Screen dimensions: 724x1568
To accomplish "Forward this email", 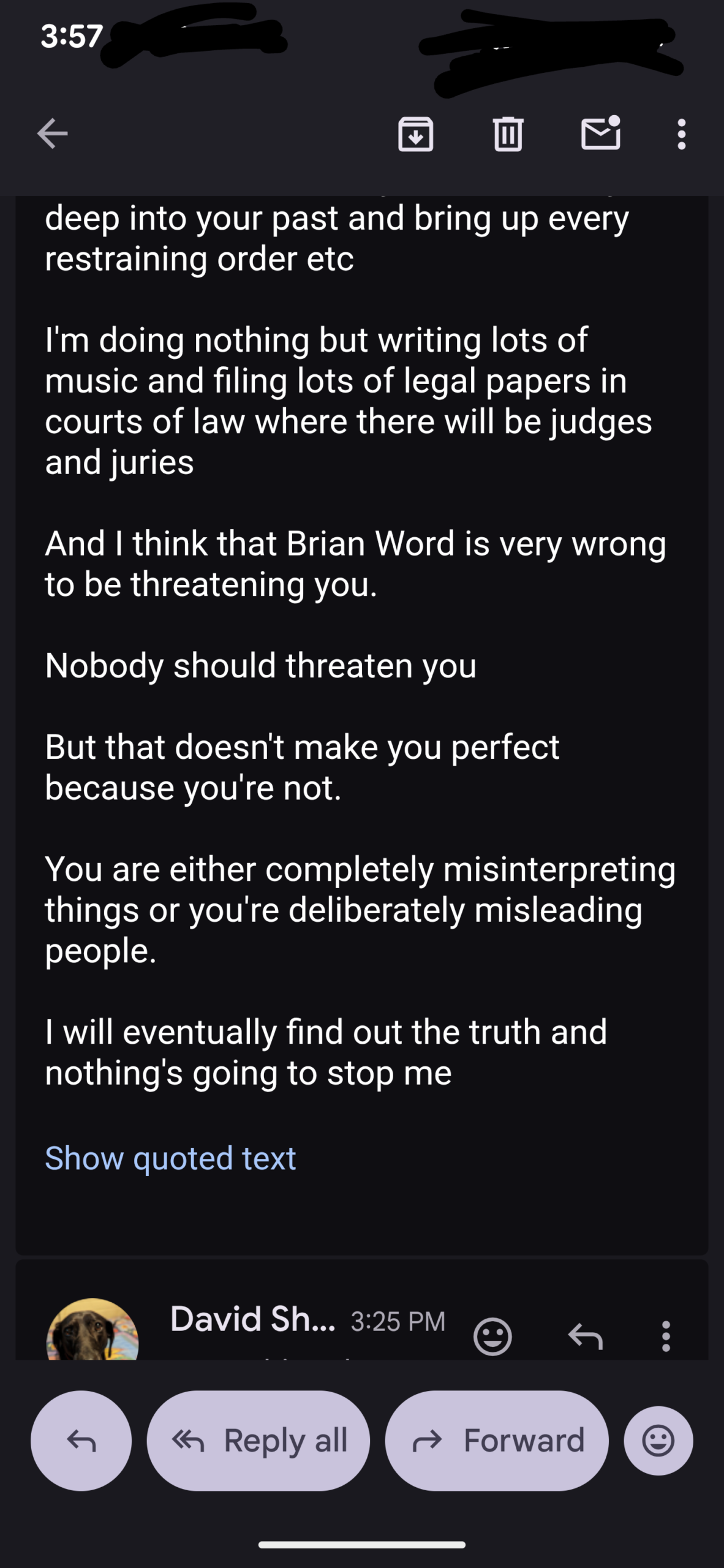I will 497,1441.
